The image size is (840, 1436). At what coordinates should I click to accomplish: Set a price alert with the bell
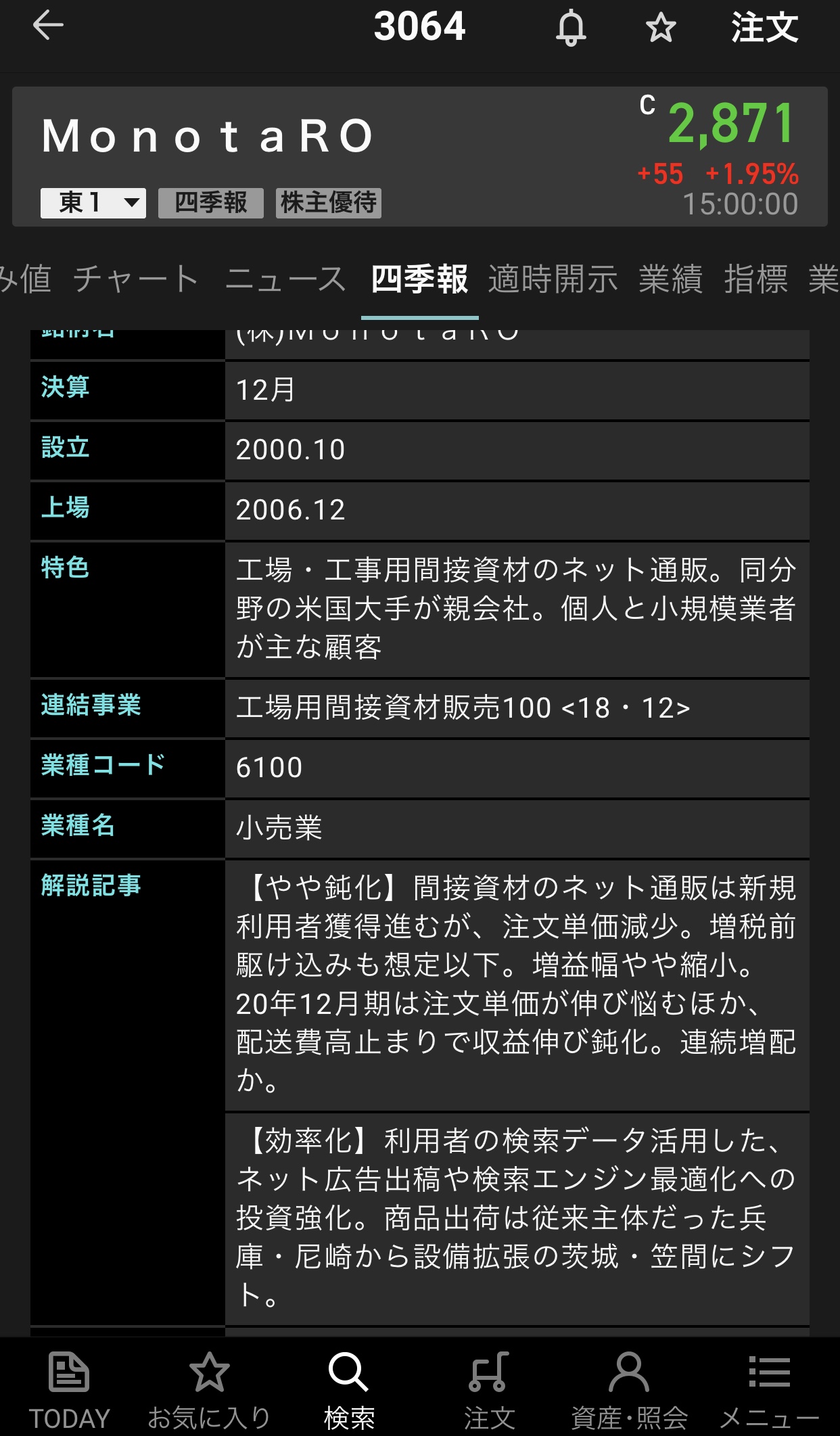pyautogui.click(x=571, y=28)
